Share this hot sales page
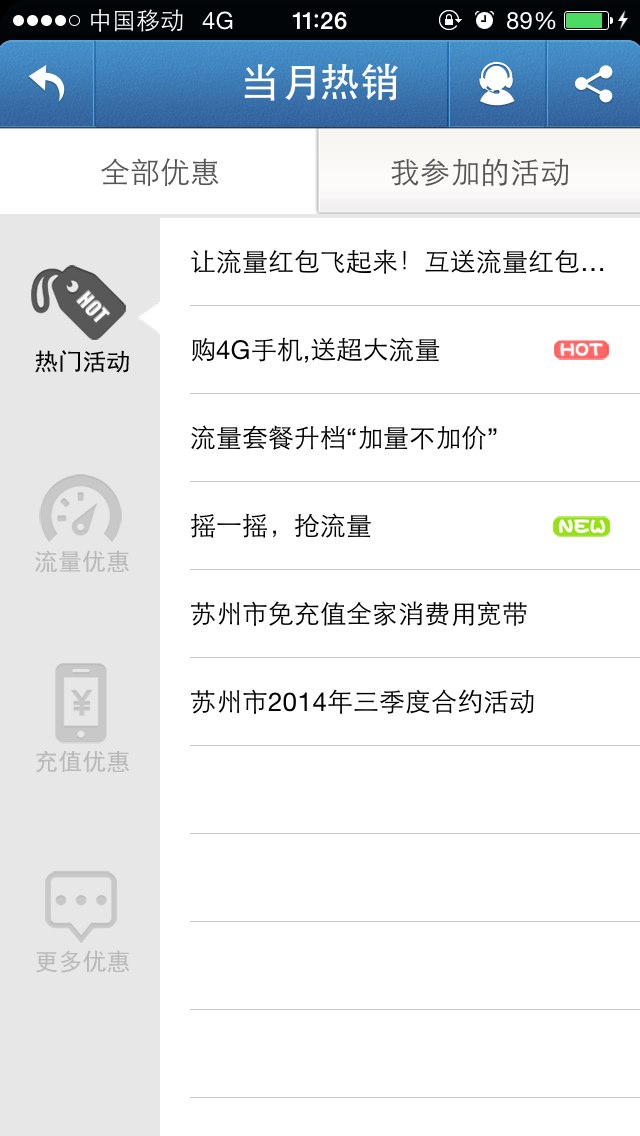Image resolution: width=640 pixels, height=1136 pixels. coord(594,84)
